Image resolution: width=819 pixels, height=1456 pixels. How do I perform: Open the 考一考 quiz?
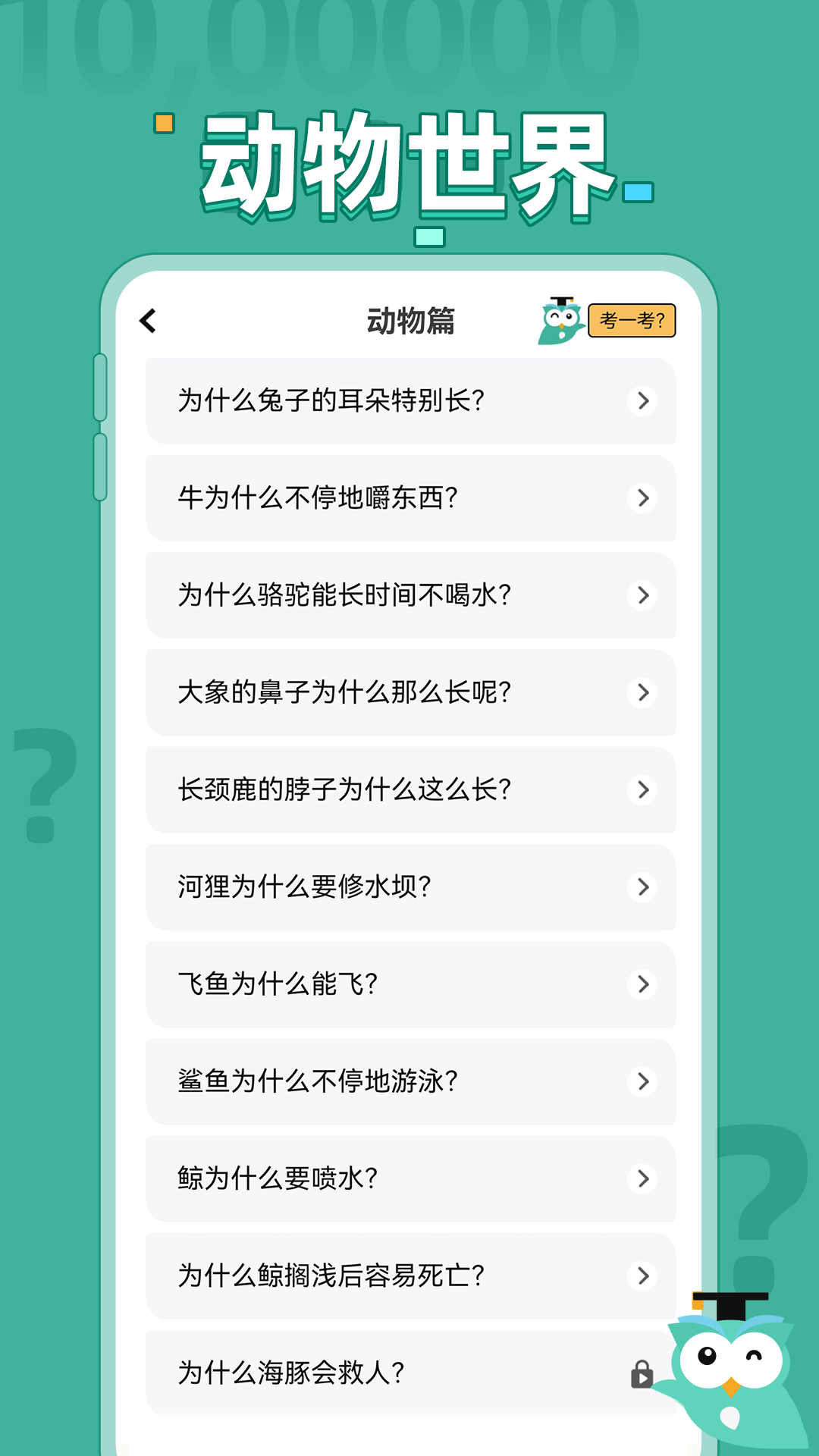click(x=632, y=322)
